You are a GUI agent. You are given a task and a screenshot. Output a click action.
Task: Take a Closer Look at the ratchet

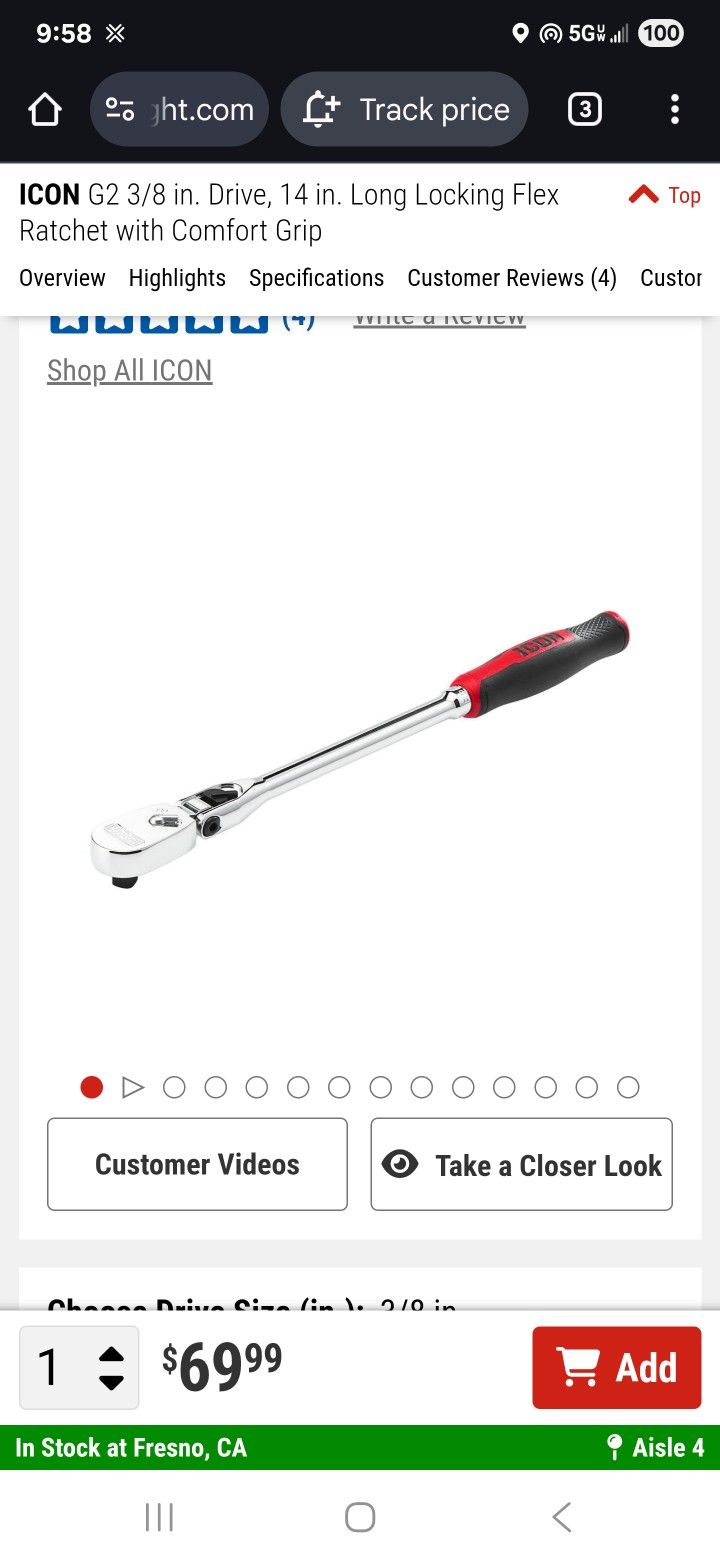pyautogui.click(x=521, y=1165)
